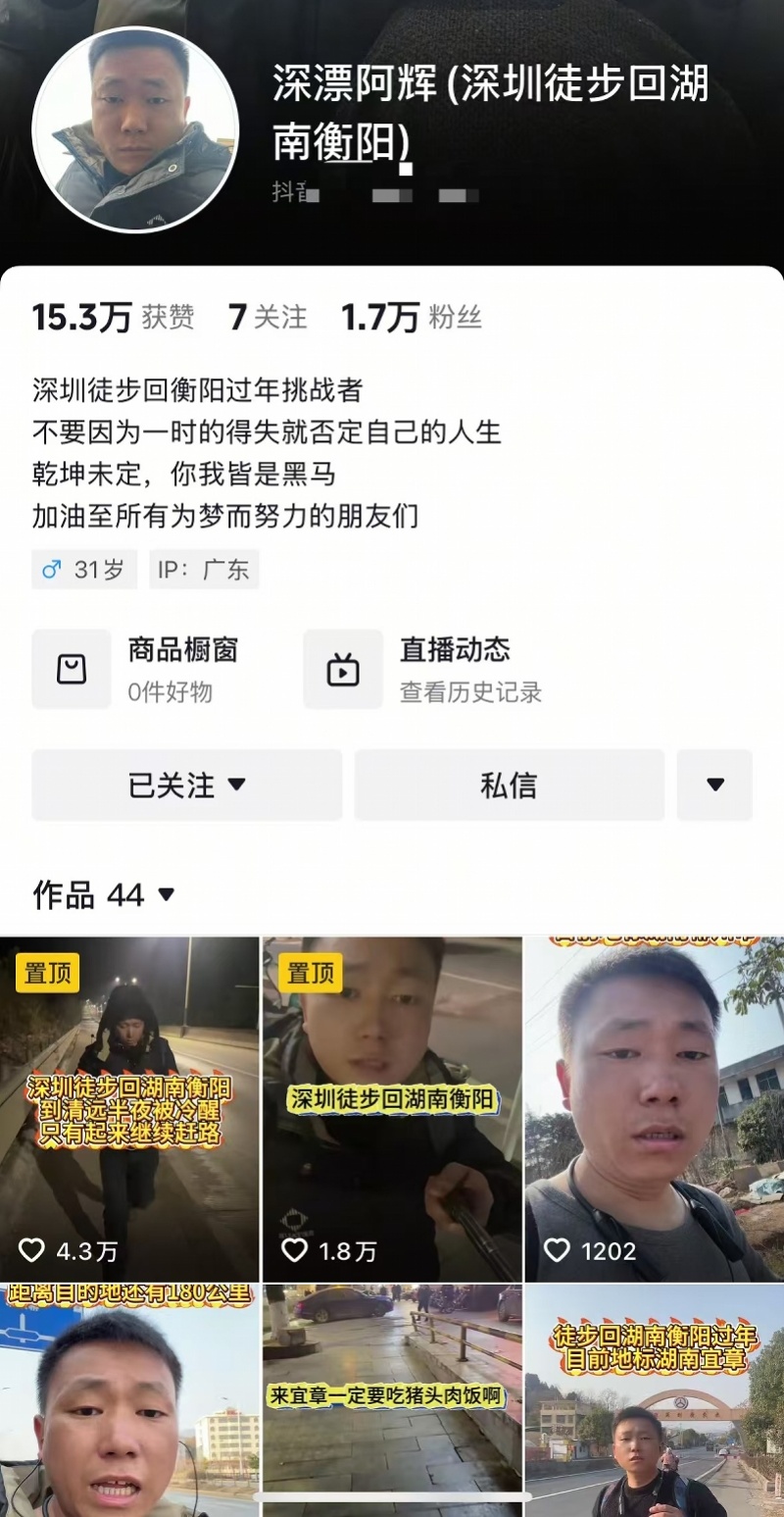Expand the more options arrow beside 私信

pyautogui.click(x=714, y=784)
